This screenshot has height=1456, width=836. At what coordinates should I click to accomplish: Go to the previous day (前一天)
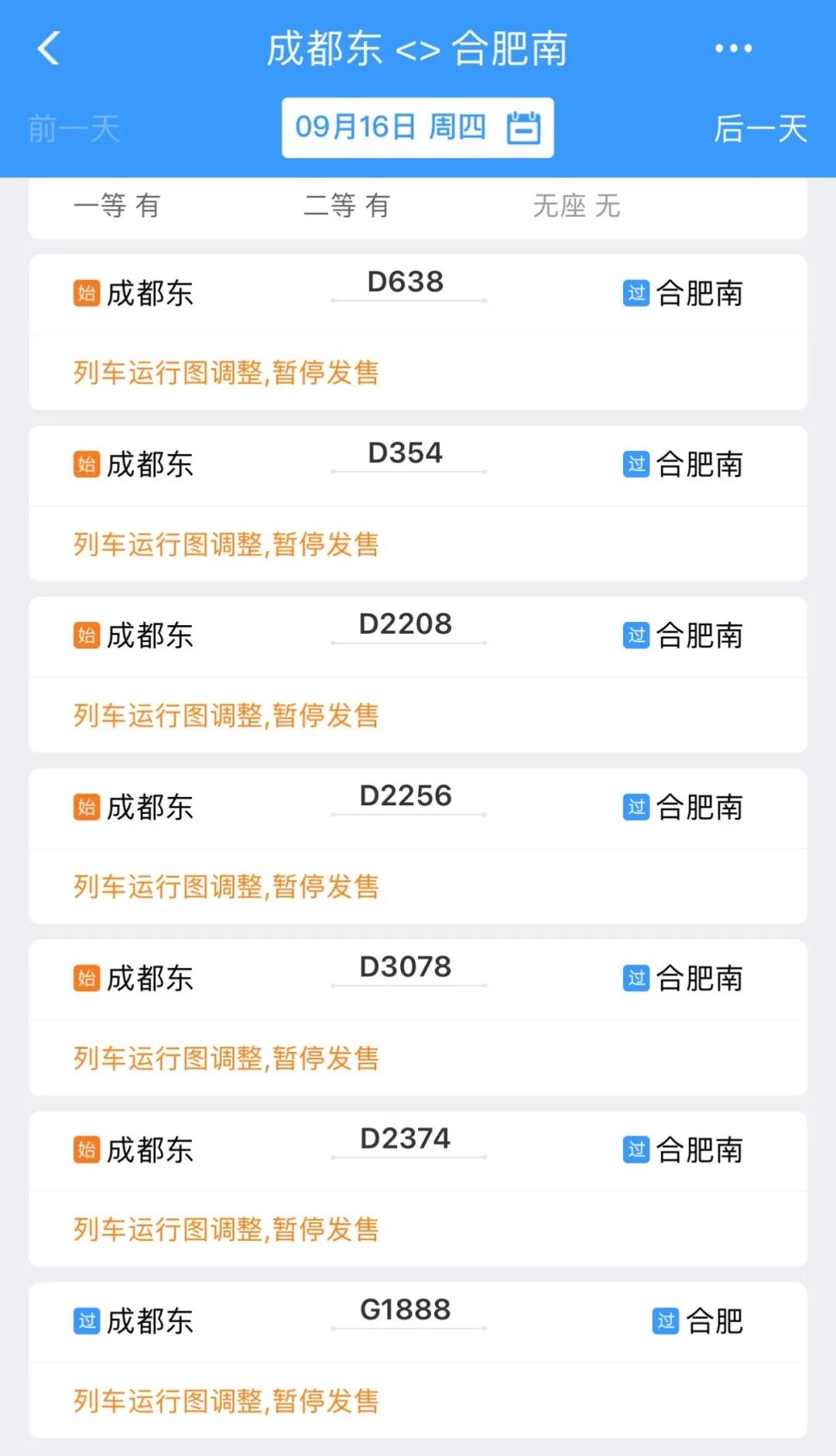click(74, 128)
